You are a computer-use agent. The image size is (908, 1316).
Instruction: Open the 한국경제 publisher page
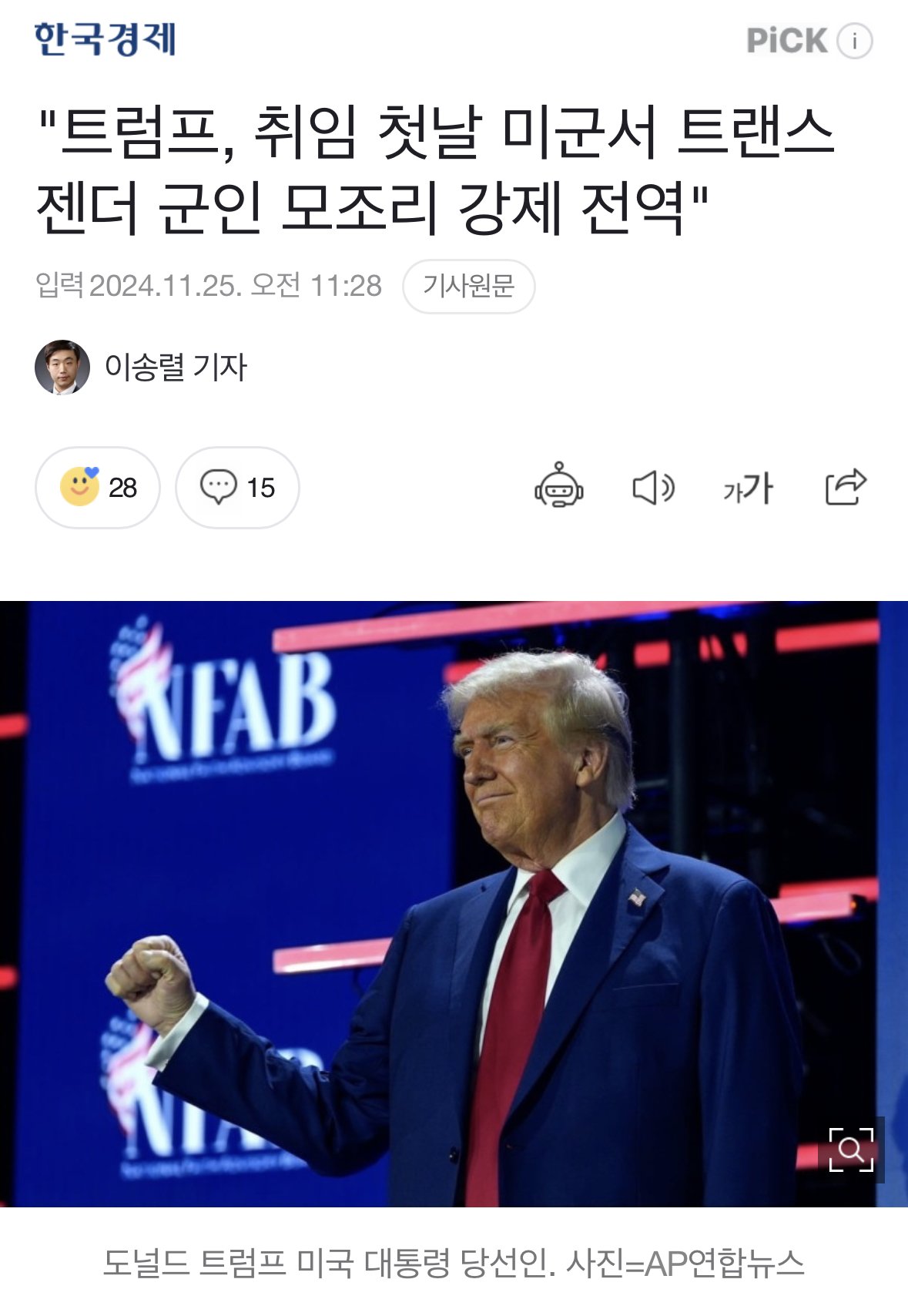[106, 39]
